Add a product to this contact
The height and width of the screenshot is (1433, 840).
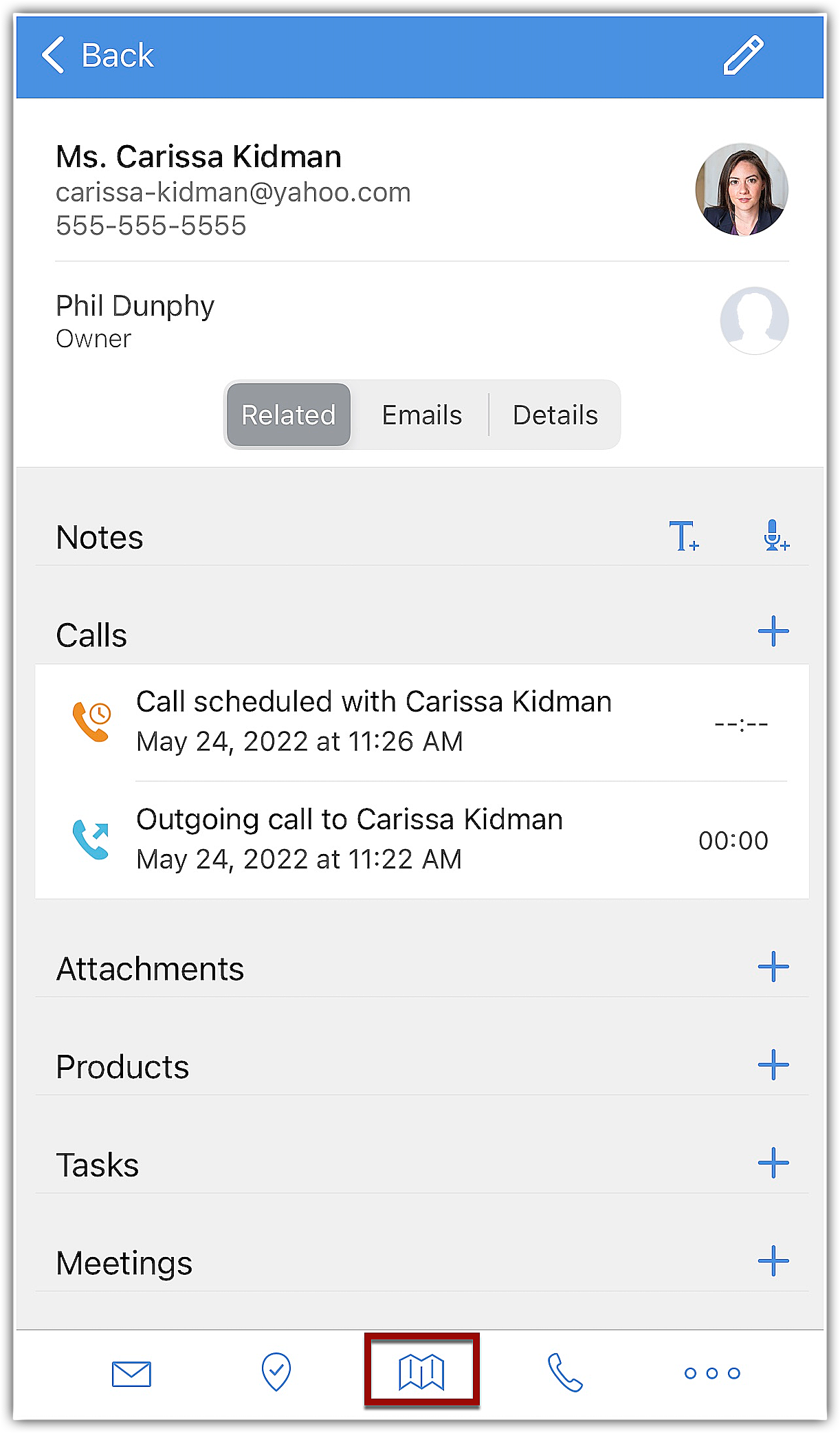click(x=773, y=1065)
